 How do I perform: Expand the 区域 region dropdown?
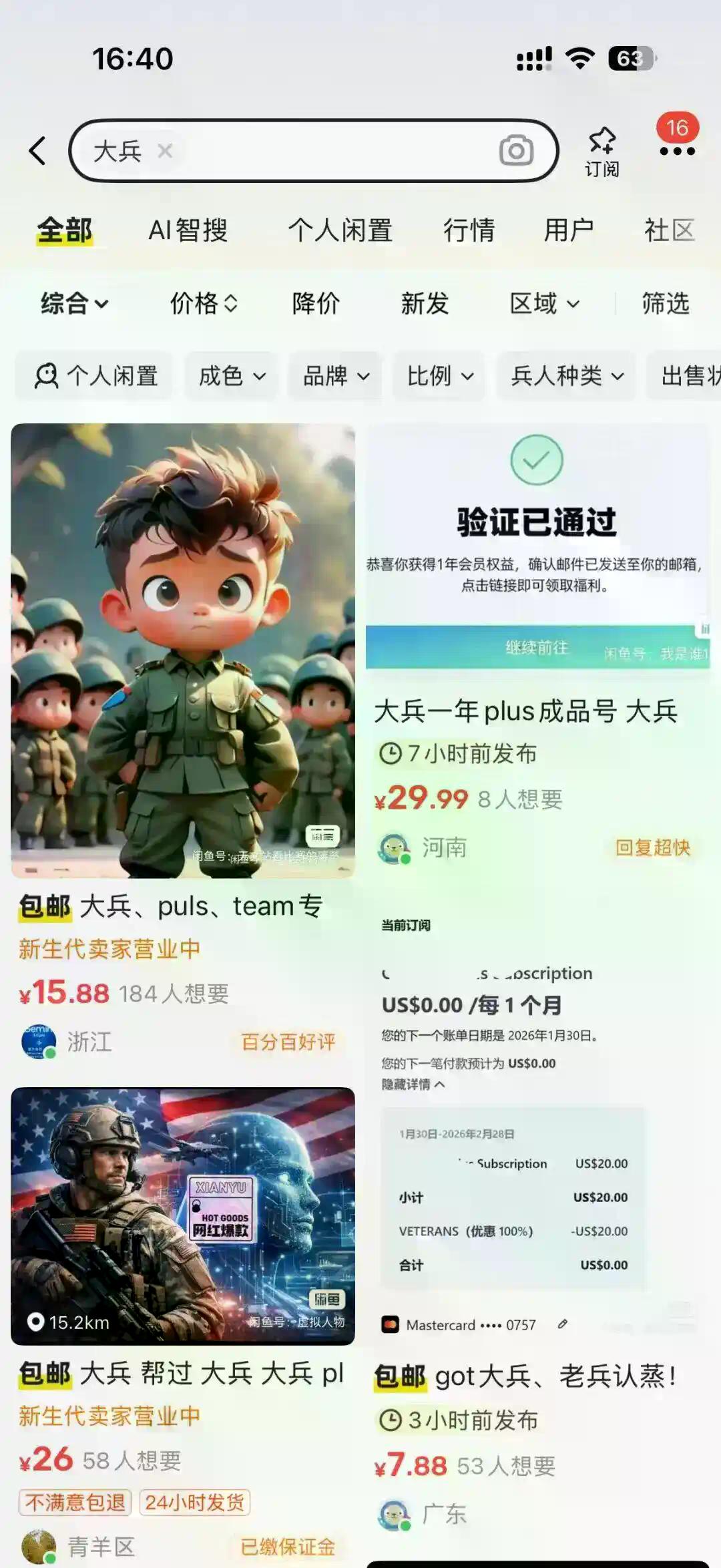(x=545, y=305)
